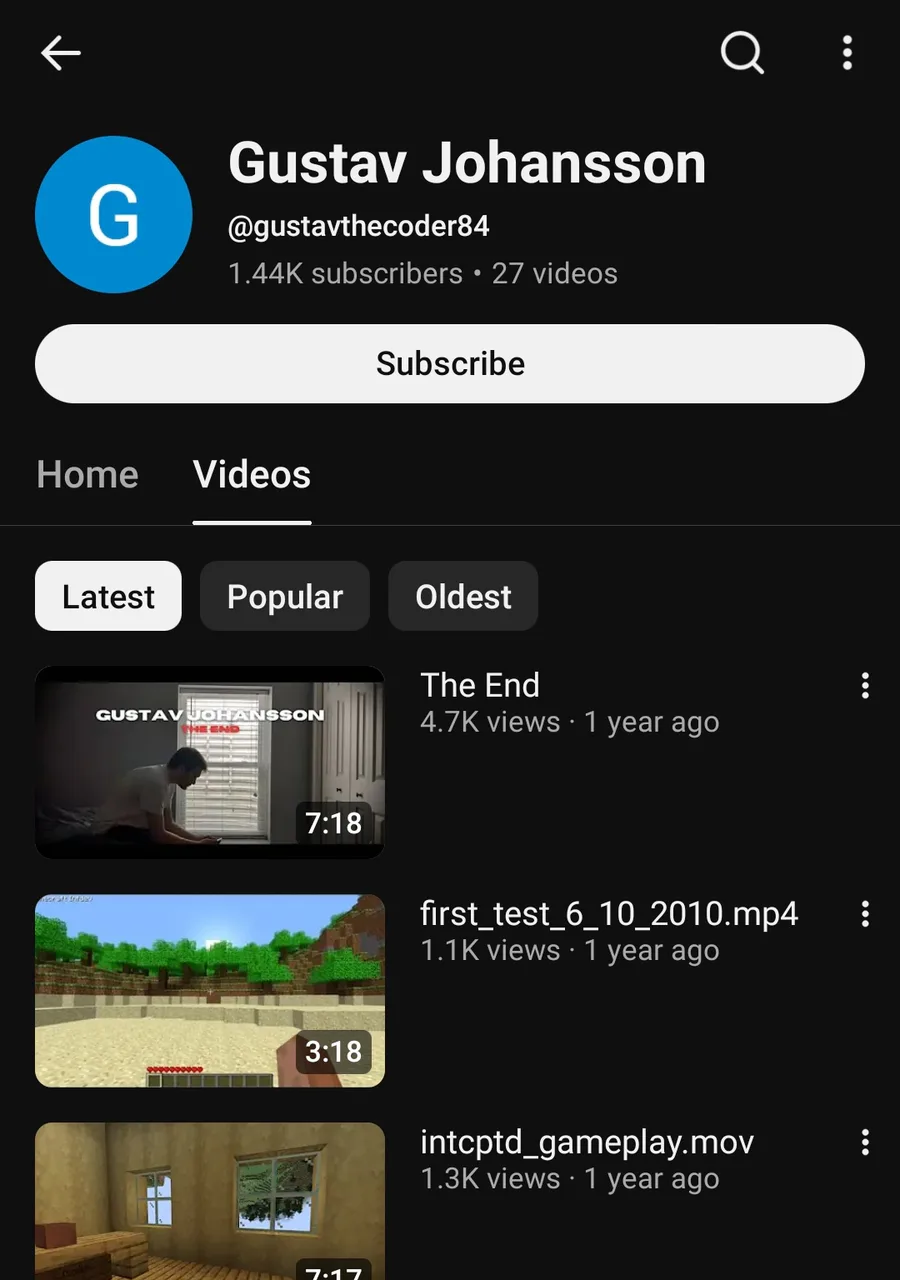The width and height of the screenshot is (900, 1280).
Task: Sort videos by Oldest
Action: [463, 596]
